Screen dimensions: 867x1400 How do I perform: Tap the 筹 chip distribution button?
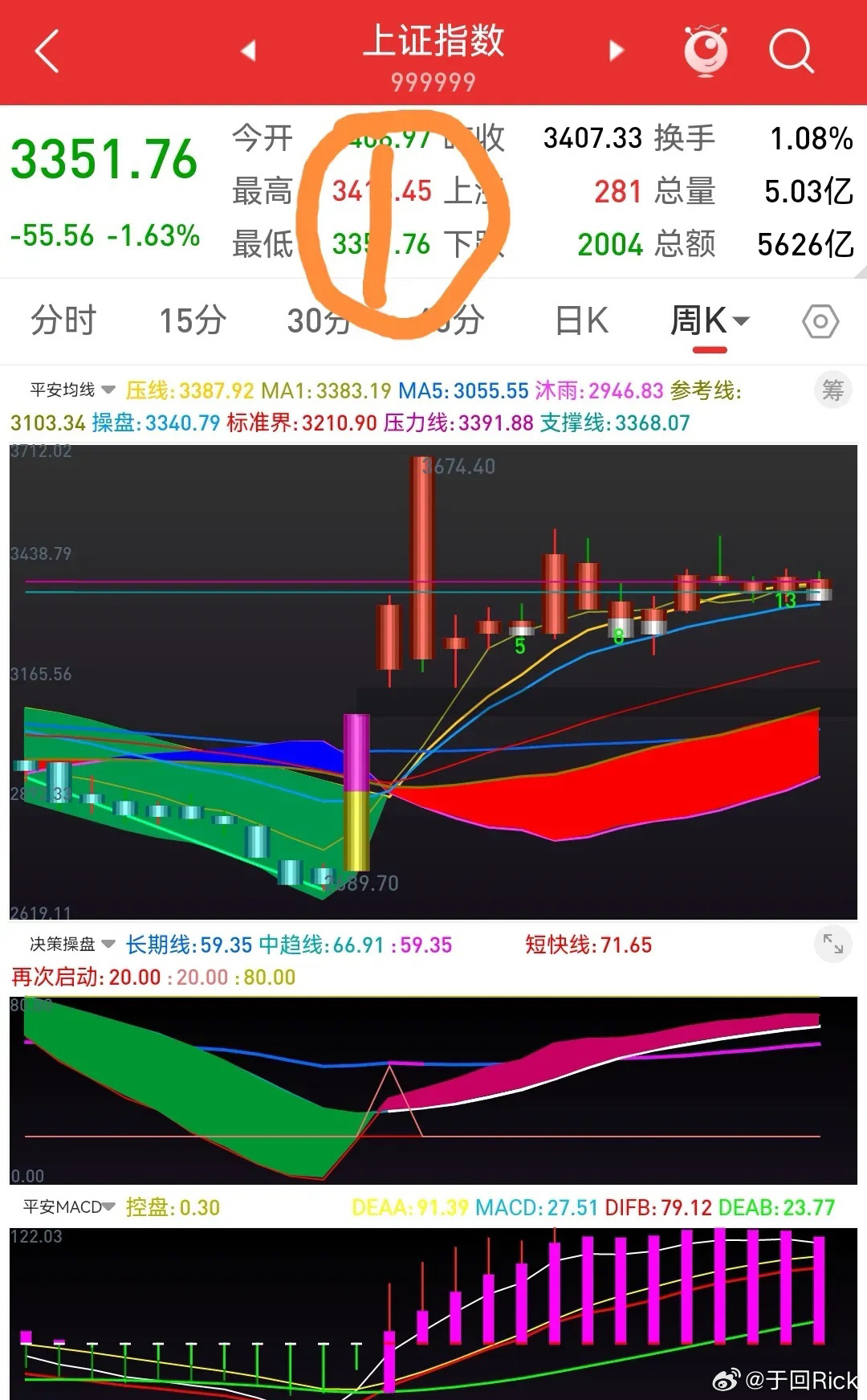click(x=832, y=390)
